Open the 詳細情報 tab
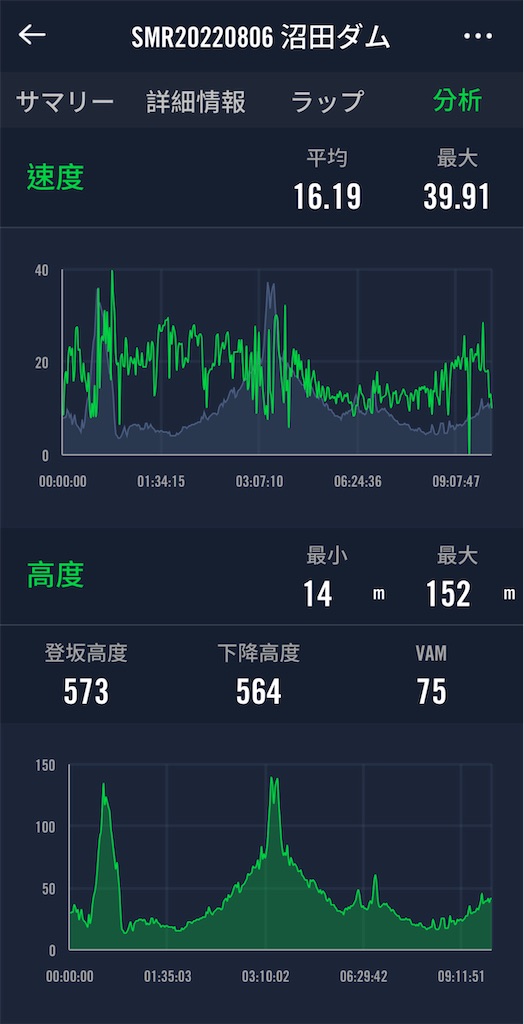 pos(196,103)
